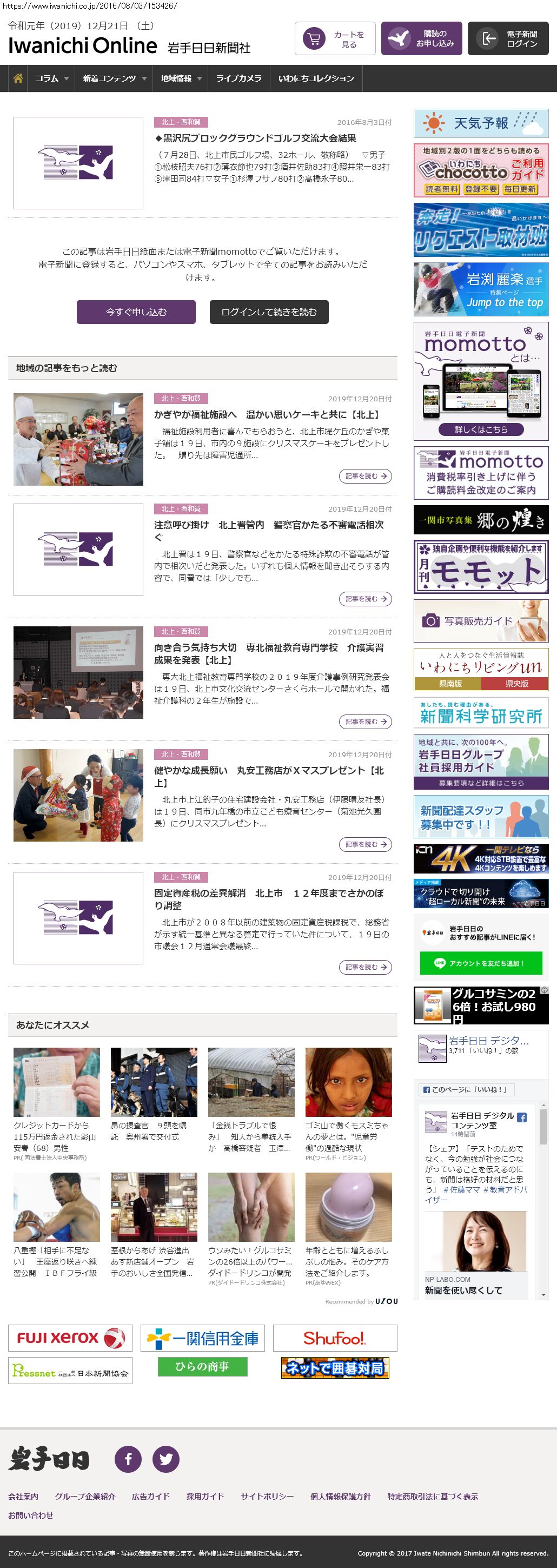Add the LINE account as friend
The image size is (557, 1568).
tap(480, 963)
